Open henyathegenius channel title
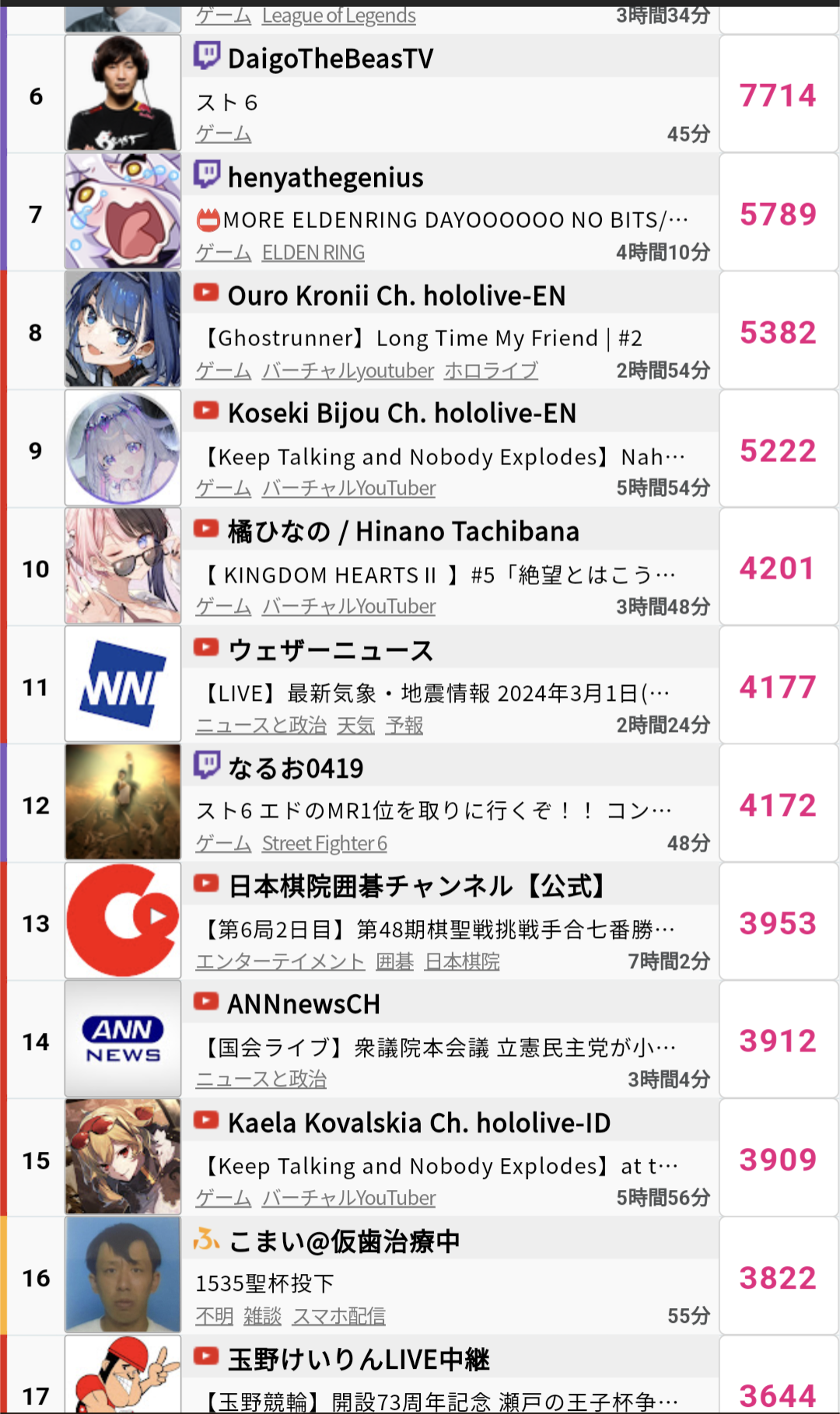The image size is (840, 1414). (x=325, y=177)
